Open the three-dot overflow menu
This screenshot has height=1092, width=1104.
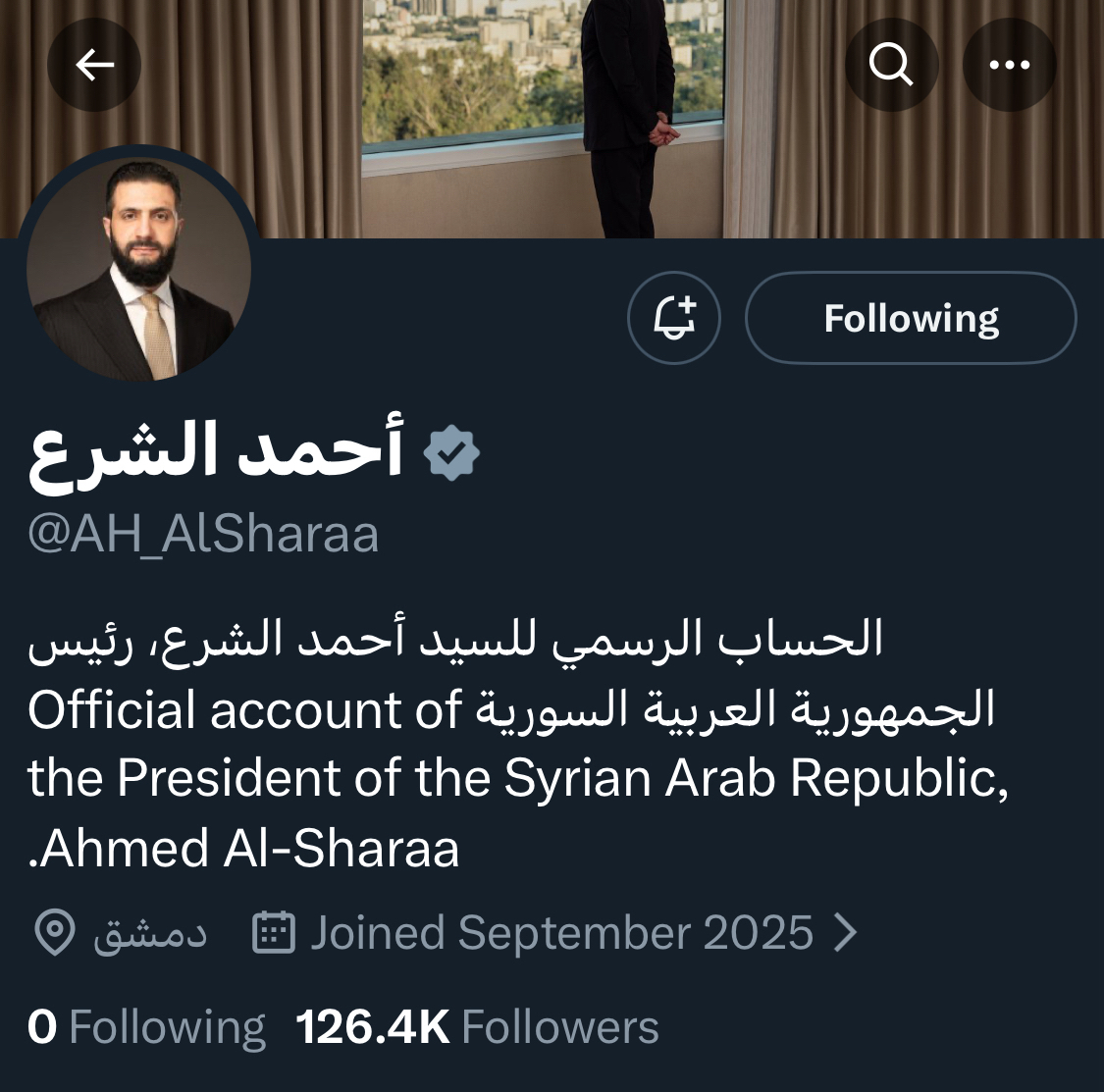(x=1009, y=66)
